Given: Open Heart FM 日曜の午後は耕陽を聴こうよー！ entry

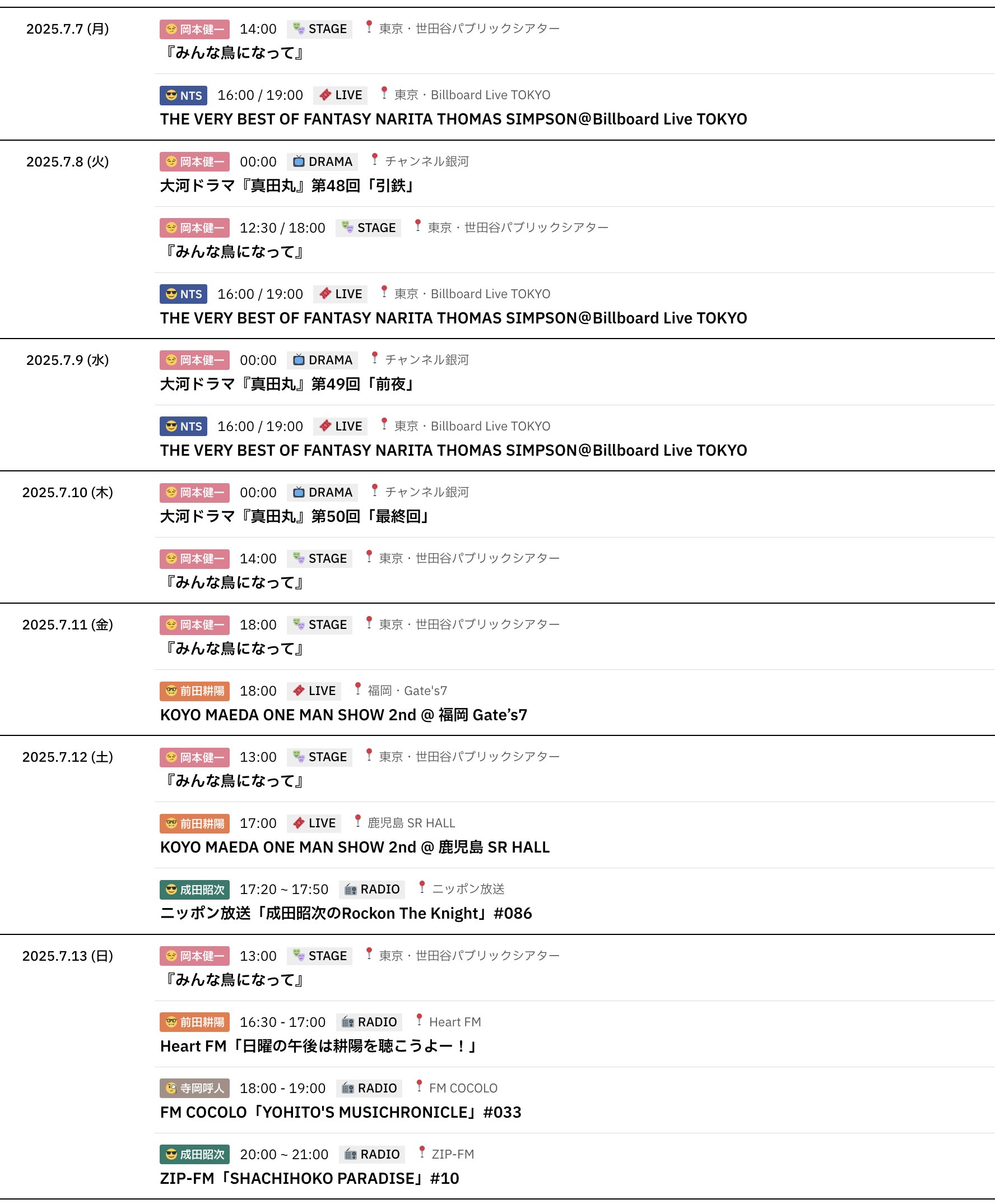Looking at the screenshot, I should click(x=318, y=1046).
